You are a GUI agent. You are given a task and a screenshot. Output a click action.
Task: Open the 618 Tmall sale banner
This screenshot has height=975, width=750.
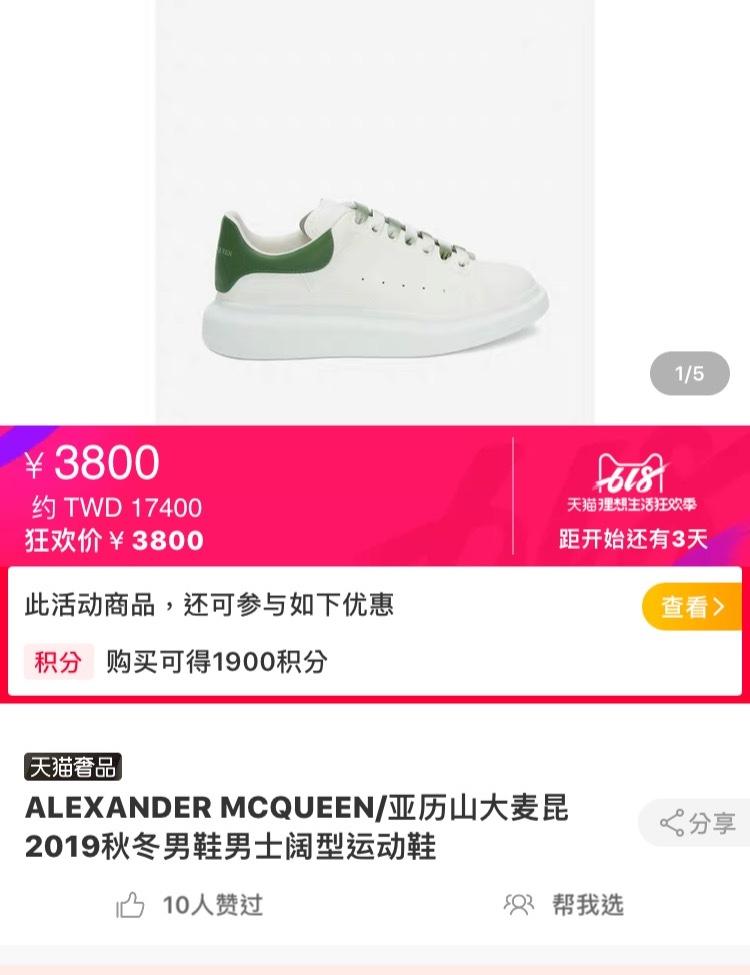(632, 497)
